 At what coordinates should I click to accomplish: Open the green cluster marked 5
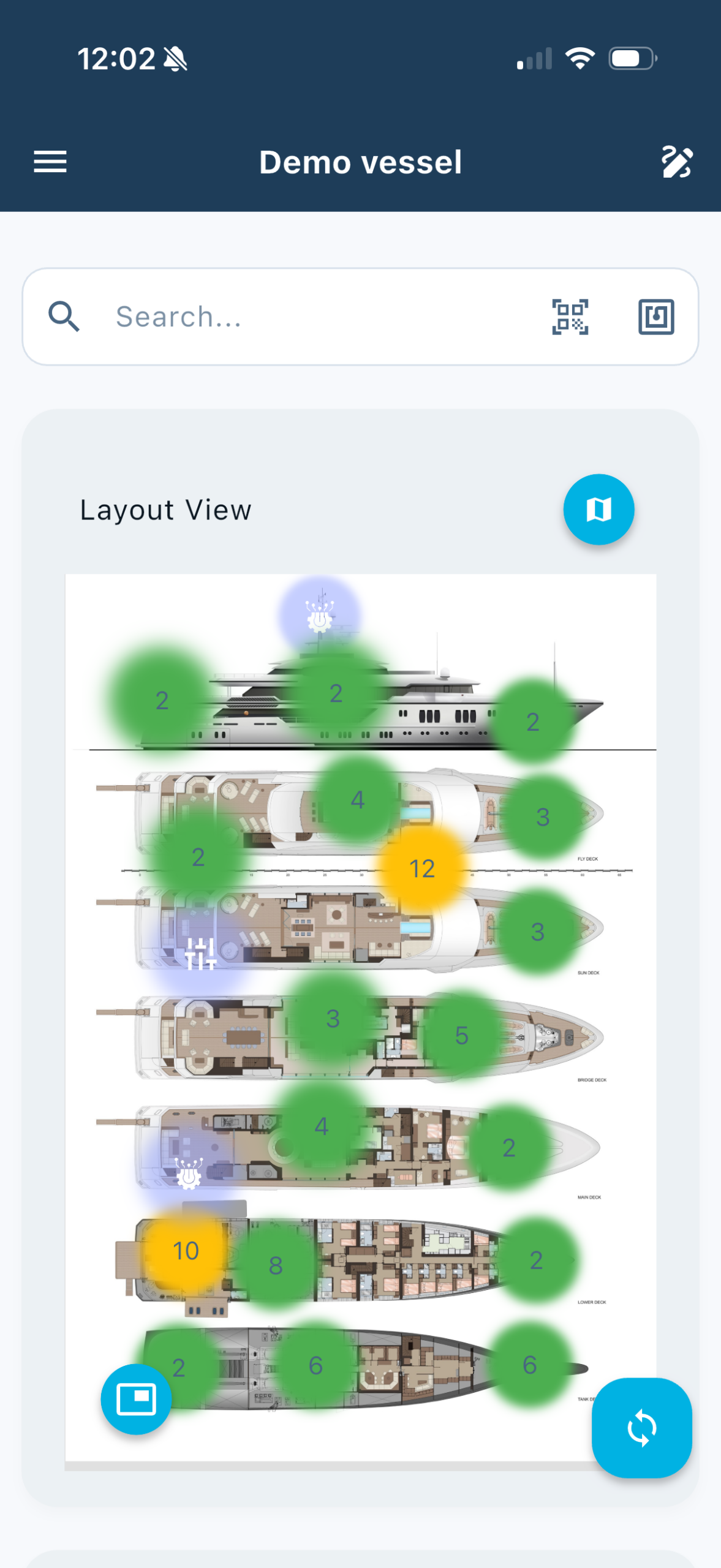461,1035
